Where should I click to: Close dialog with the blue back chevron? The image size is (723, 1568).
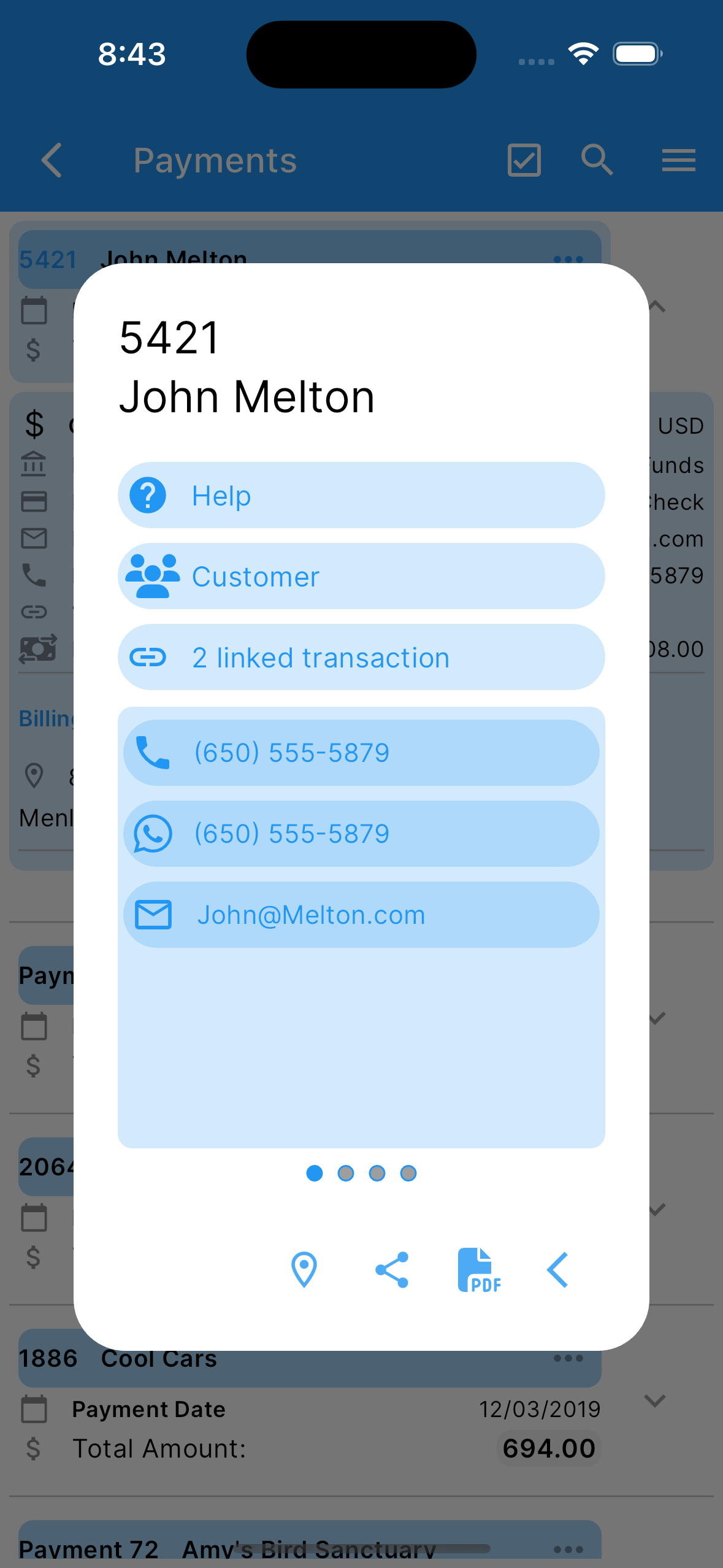tap(557, 1270)
